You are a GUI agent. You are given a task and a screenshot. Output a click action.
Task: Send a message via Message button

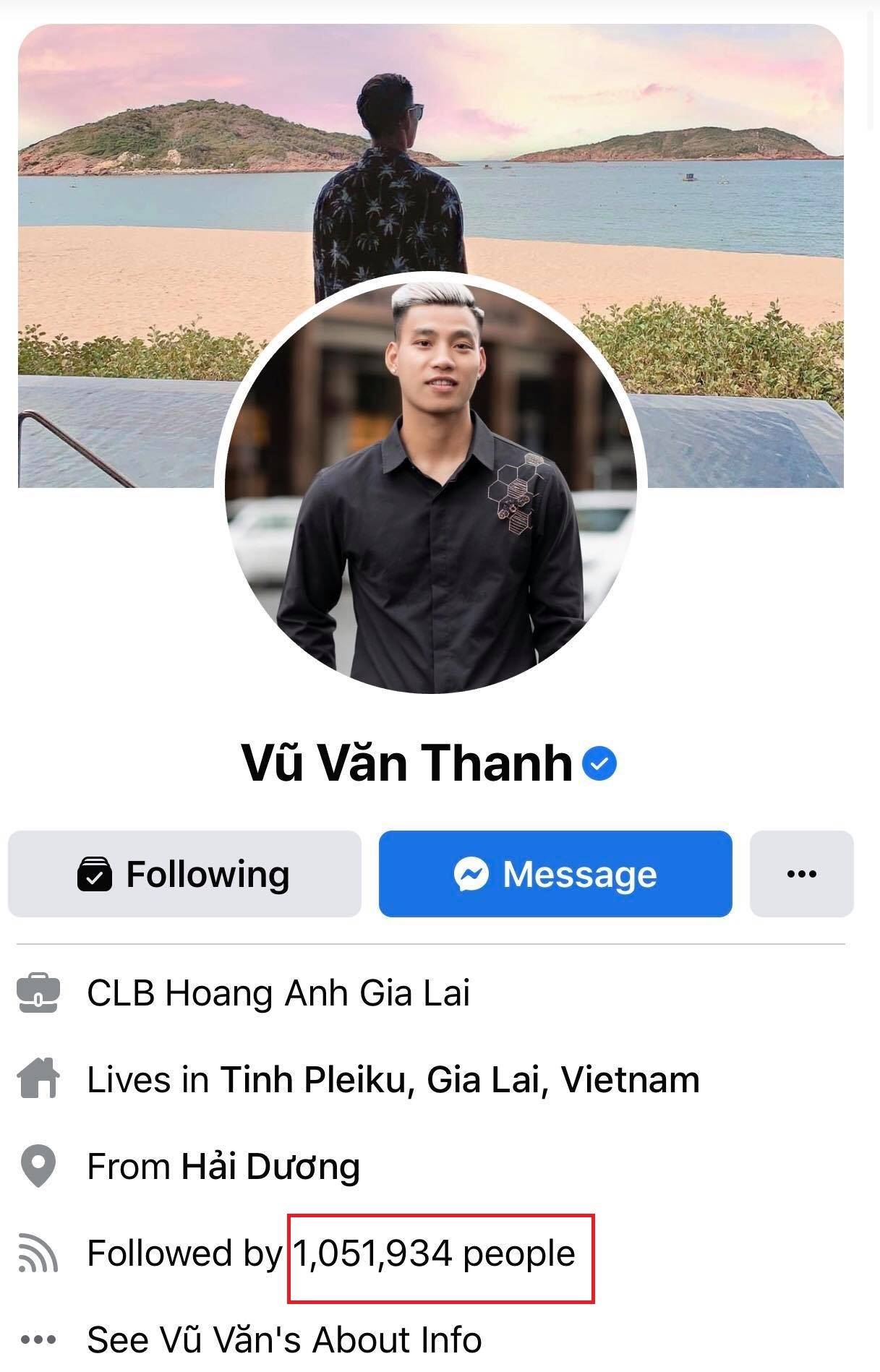(555, 874)
